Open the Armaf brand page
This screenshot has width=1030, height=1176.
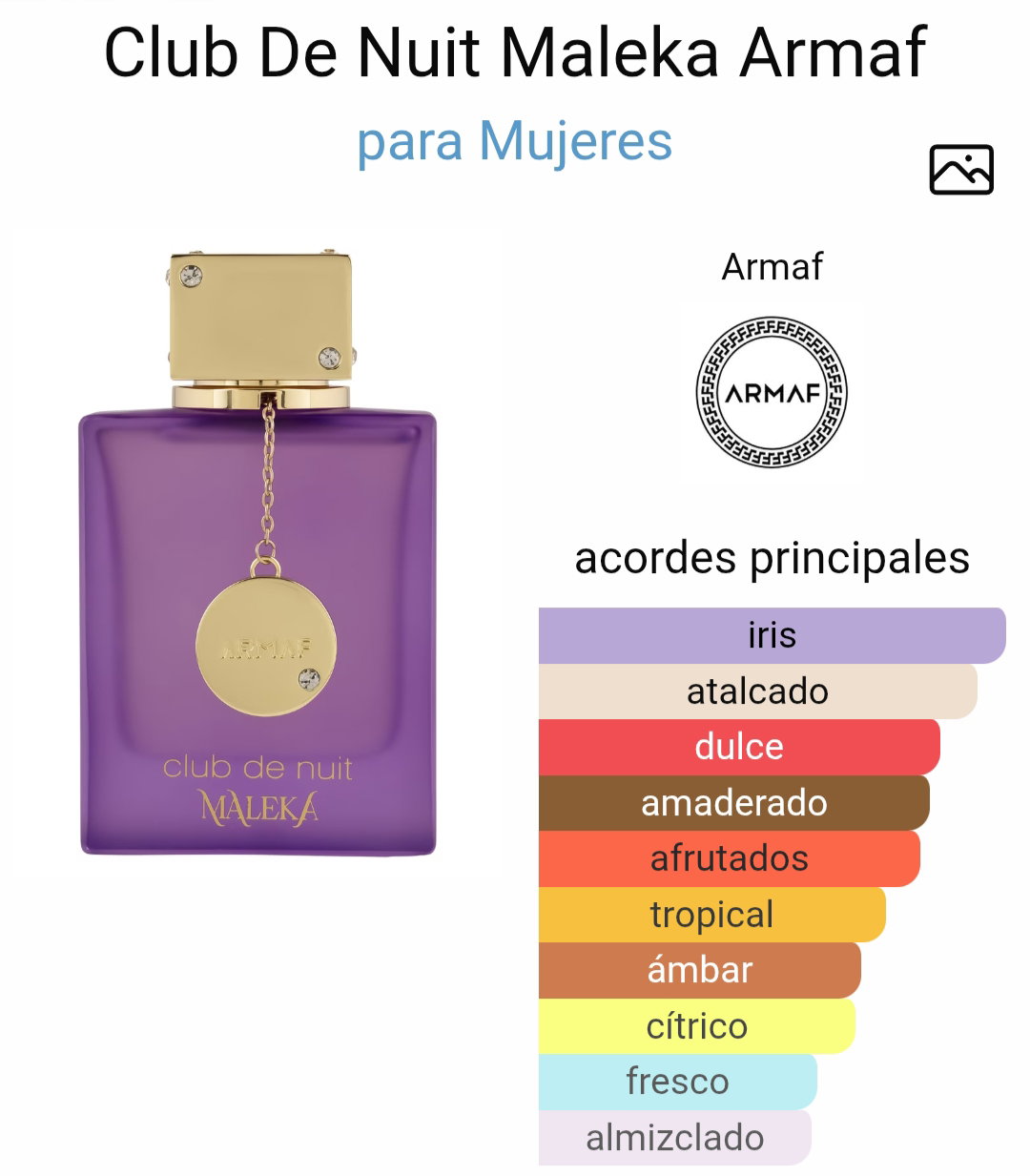coord(772,392)
